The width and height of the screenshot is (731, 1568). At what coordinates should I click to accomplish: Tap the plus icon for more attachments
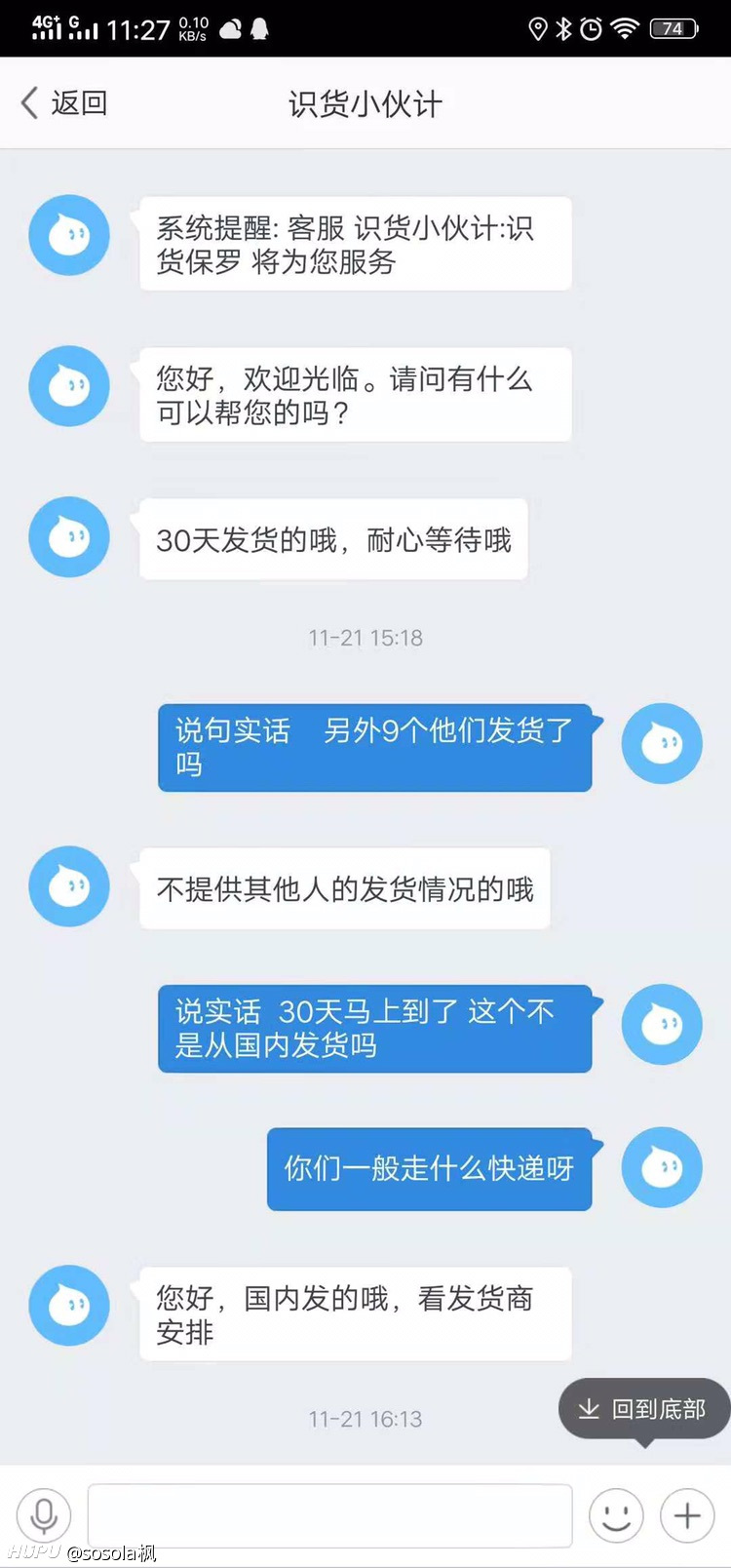point(685,1514)
